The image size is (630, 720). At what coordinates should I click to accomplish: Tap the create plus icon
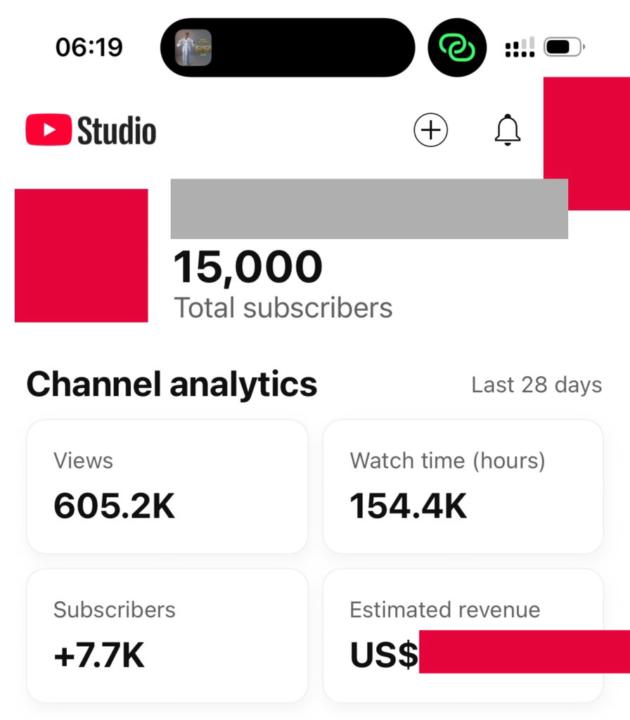click(x=431, y=130)
